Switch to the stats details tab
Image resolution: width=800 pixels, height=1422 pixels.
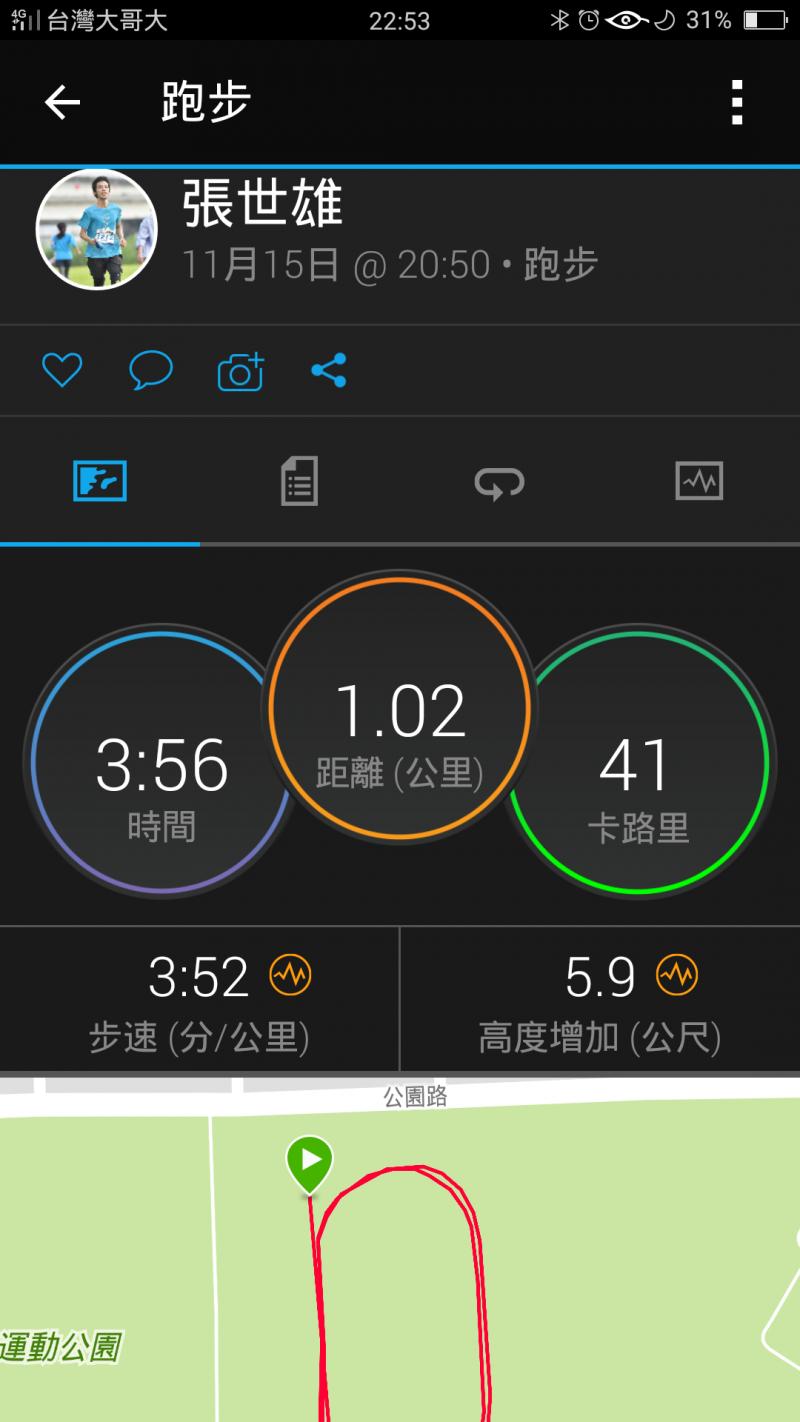(299, 481)
